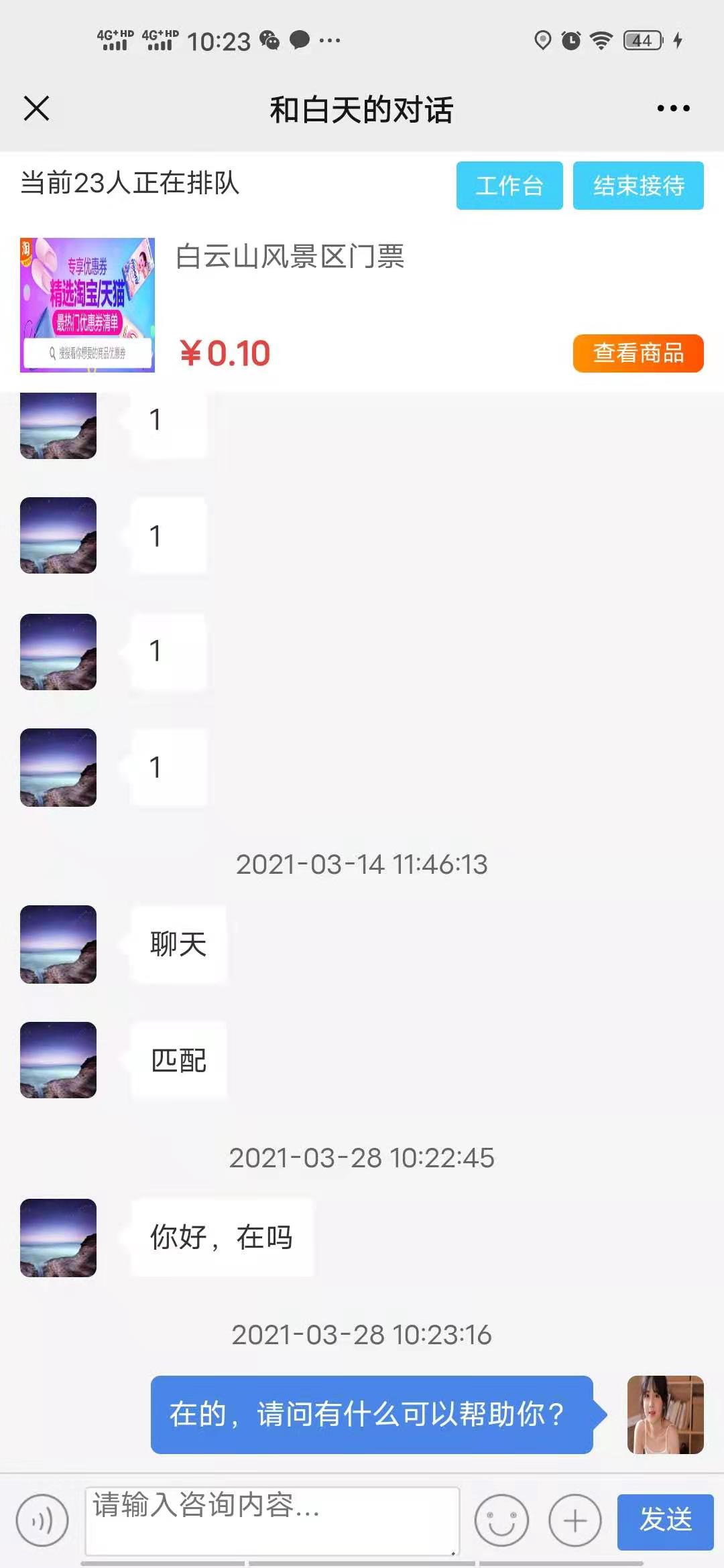Open the three-dot overflow menu

673,109
